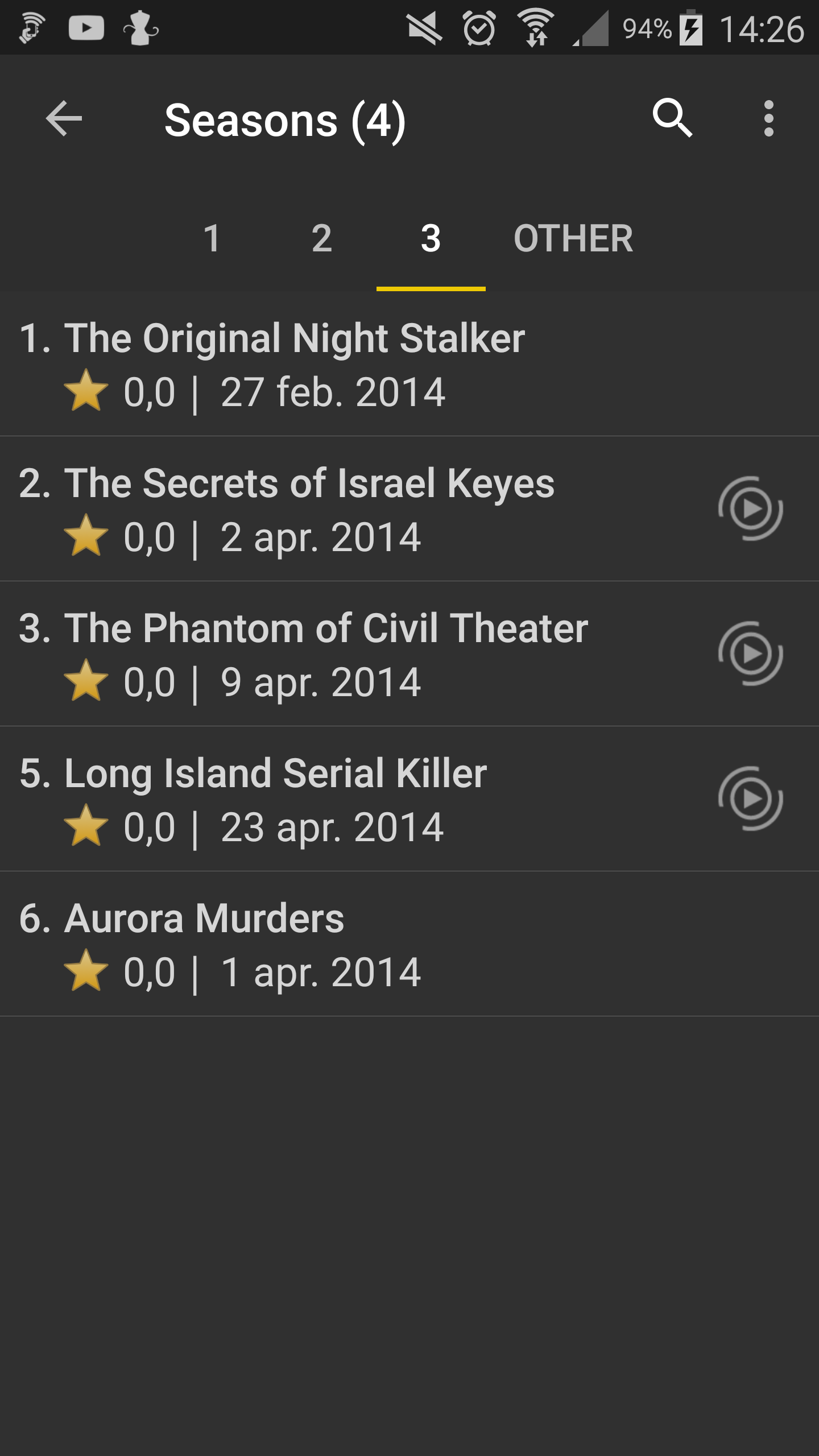Go back using the arrow

click(x=64, y=118)
